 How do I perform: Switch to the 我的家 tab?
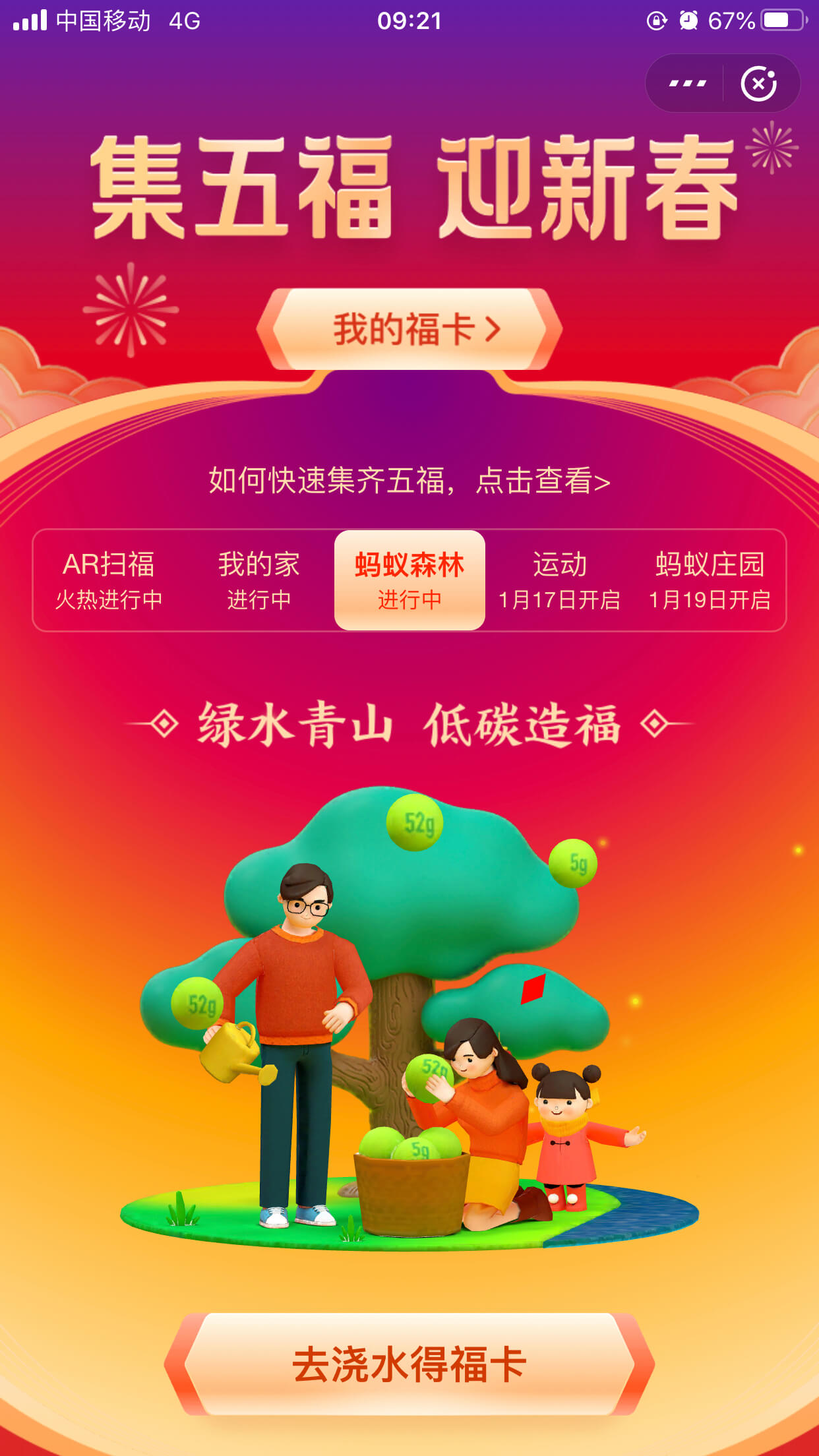pyautogui.click(x=259, y=580)
